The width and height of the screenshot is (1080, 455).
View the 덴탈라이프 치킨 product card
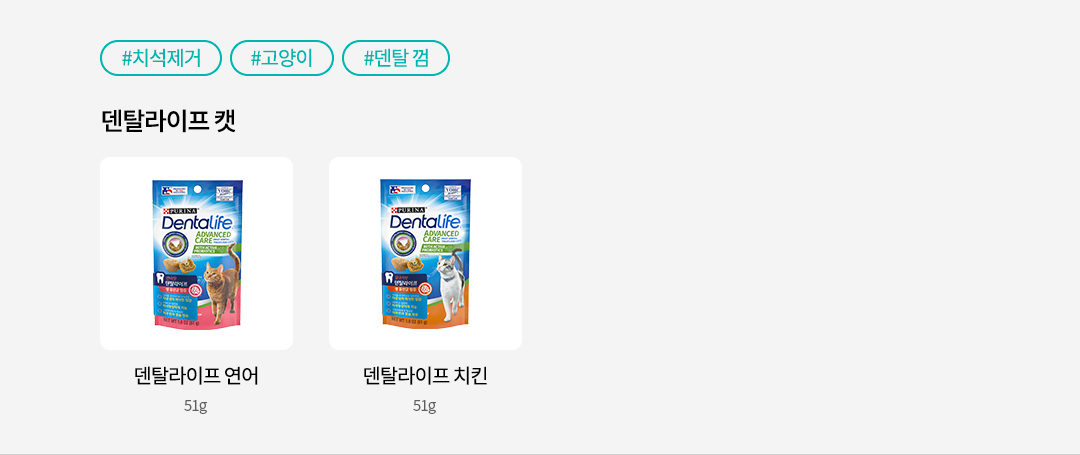click(x=425, y=254)
